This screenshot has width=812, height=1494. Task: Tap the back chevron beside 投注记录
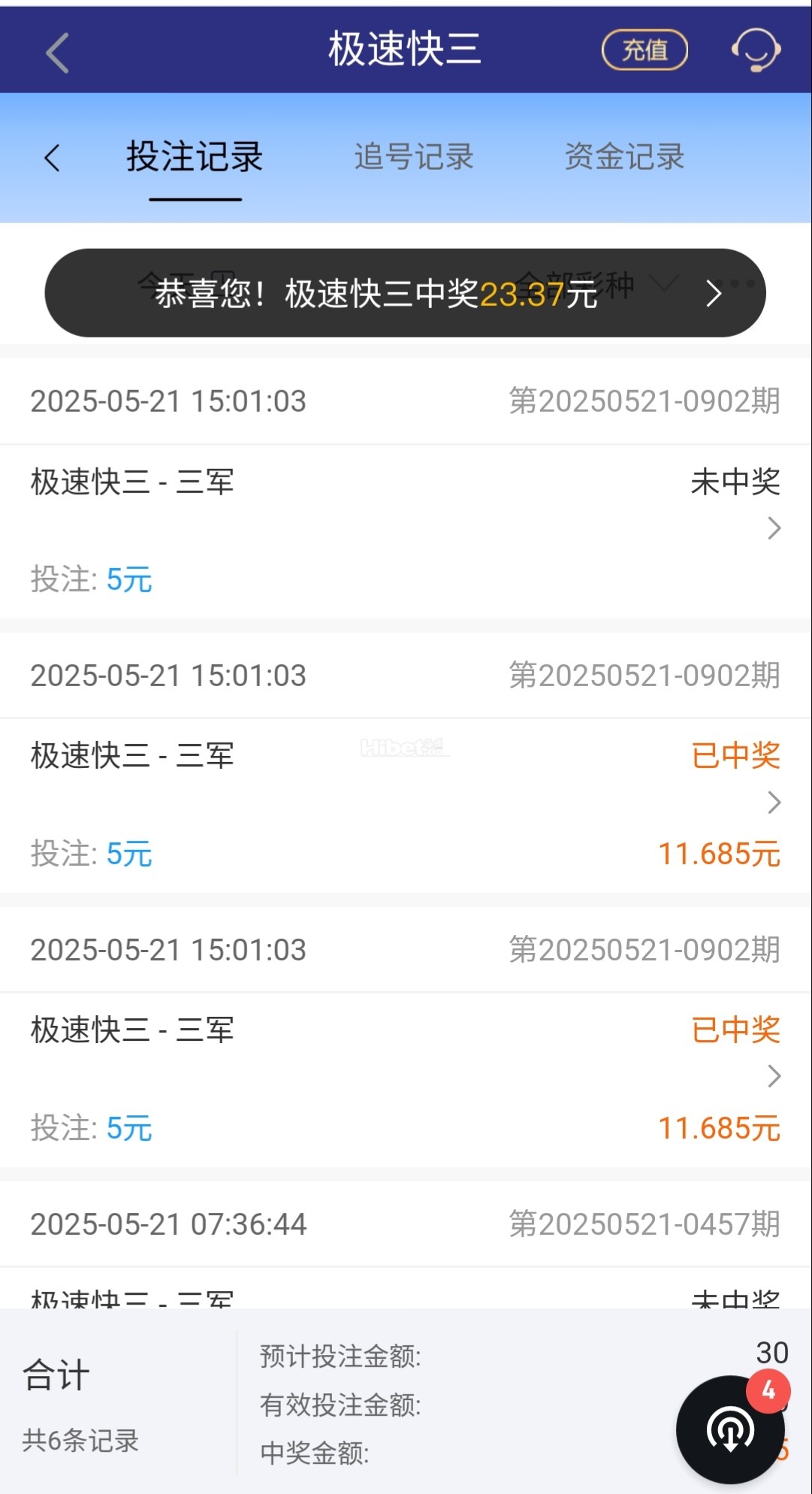[x=52, y=157]
